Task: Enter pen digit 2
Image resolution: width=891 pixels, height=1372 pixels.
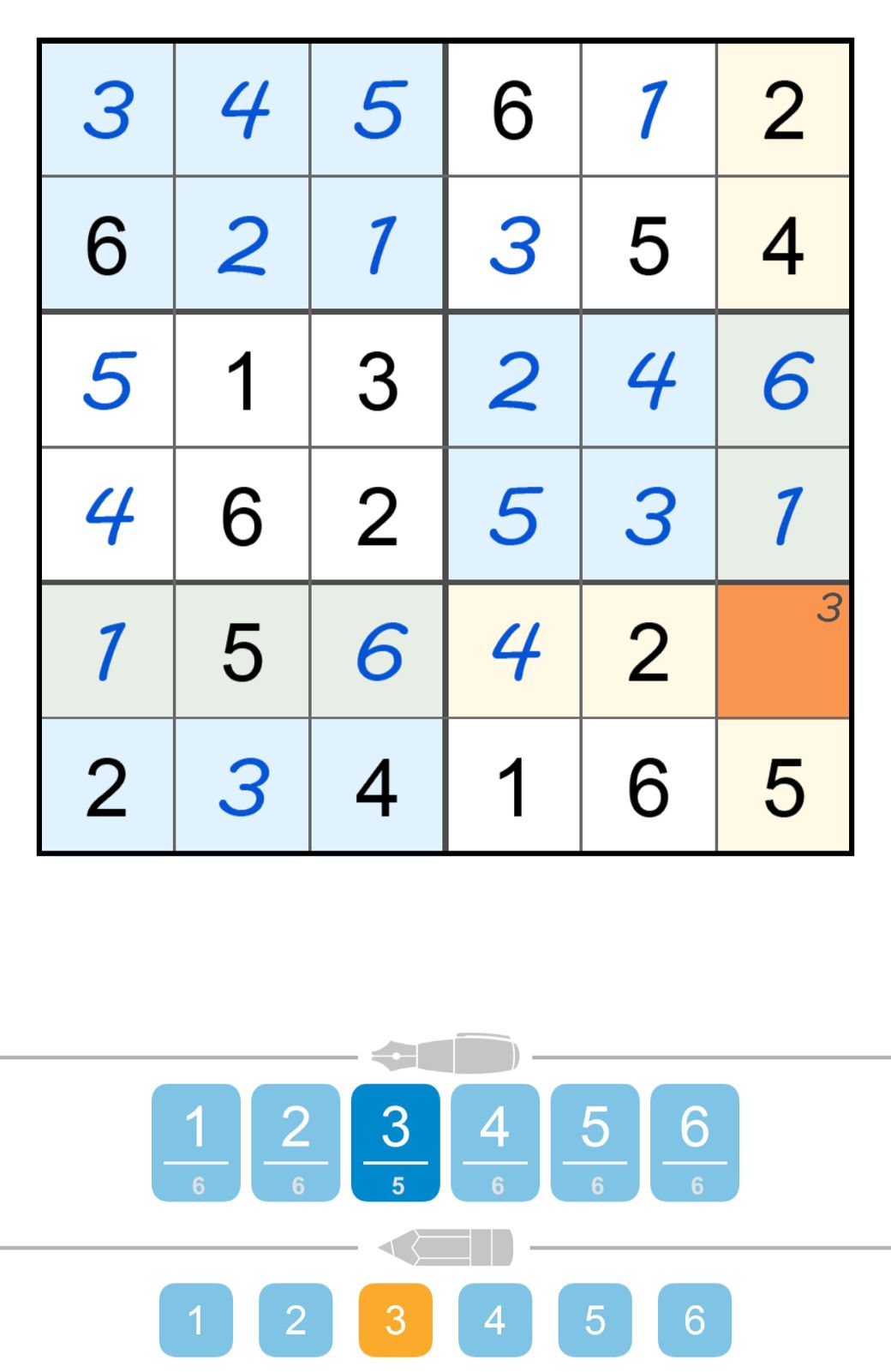Action: coord(296,1141)
